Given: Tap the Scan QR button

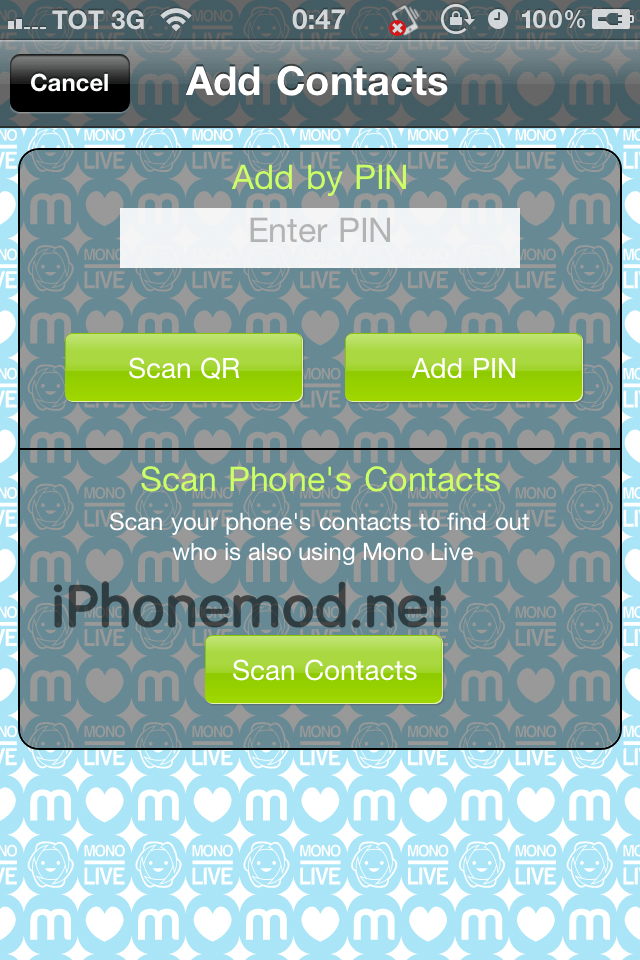Looking at the screenshot, I should [x=184, y=368].
